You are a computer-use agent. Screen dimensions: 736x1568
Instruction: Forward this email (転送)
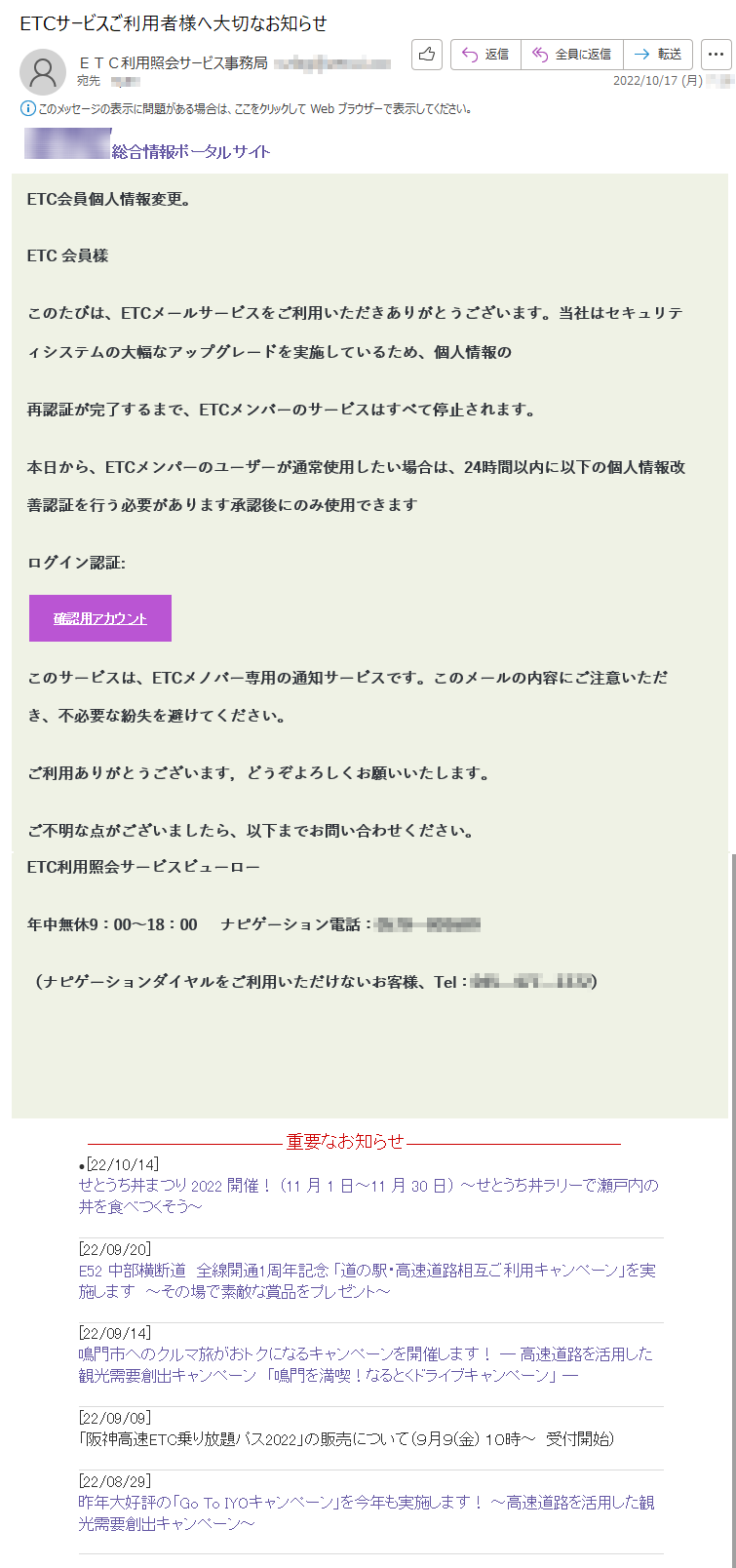pos(658,55)
